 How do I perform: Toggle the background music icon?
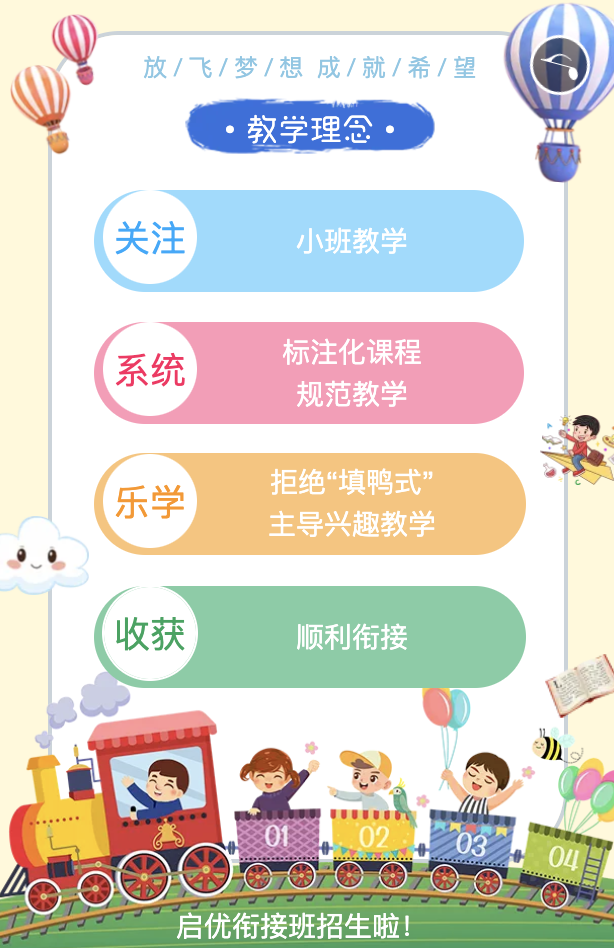(x=560, y=65)
